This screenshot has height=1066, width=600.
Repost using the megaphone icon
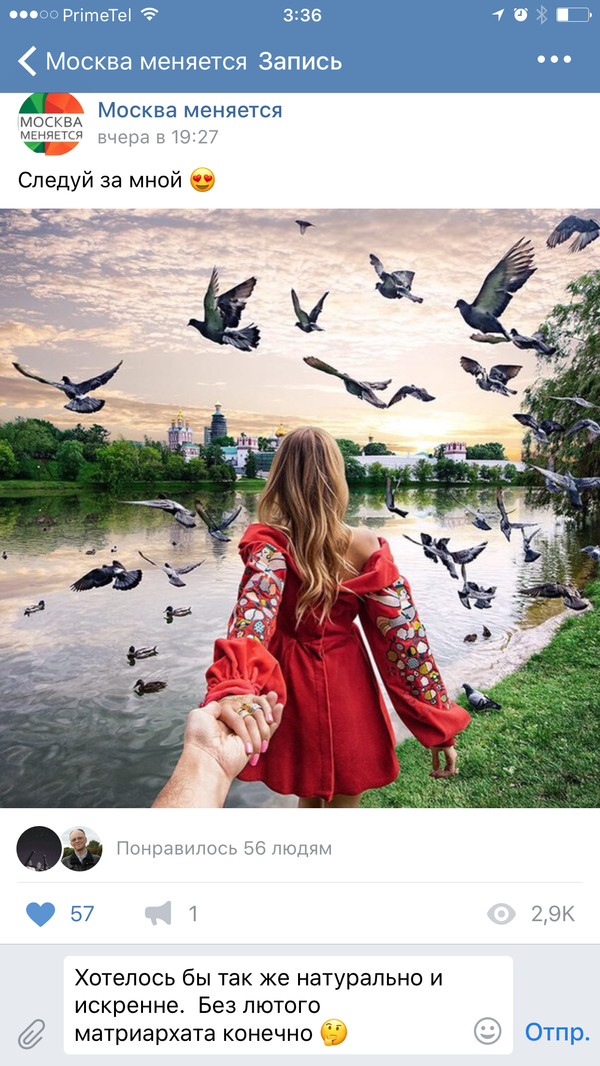(158, 913)
